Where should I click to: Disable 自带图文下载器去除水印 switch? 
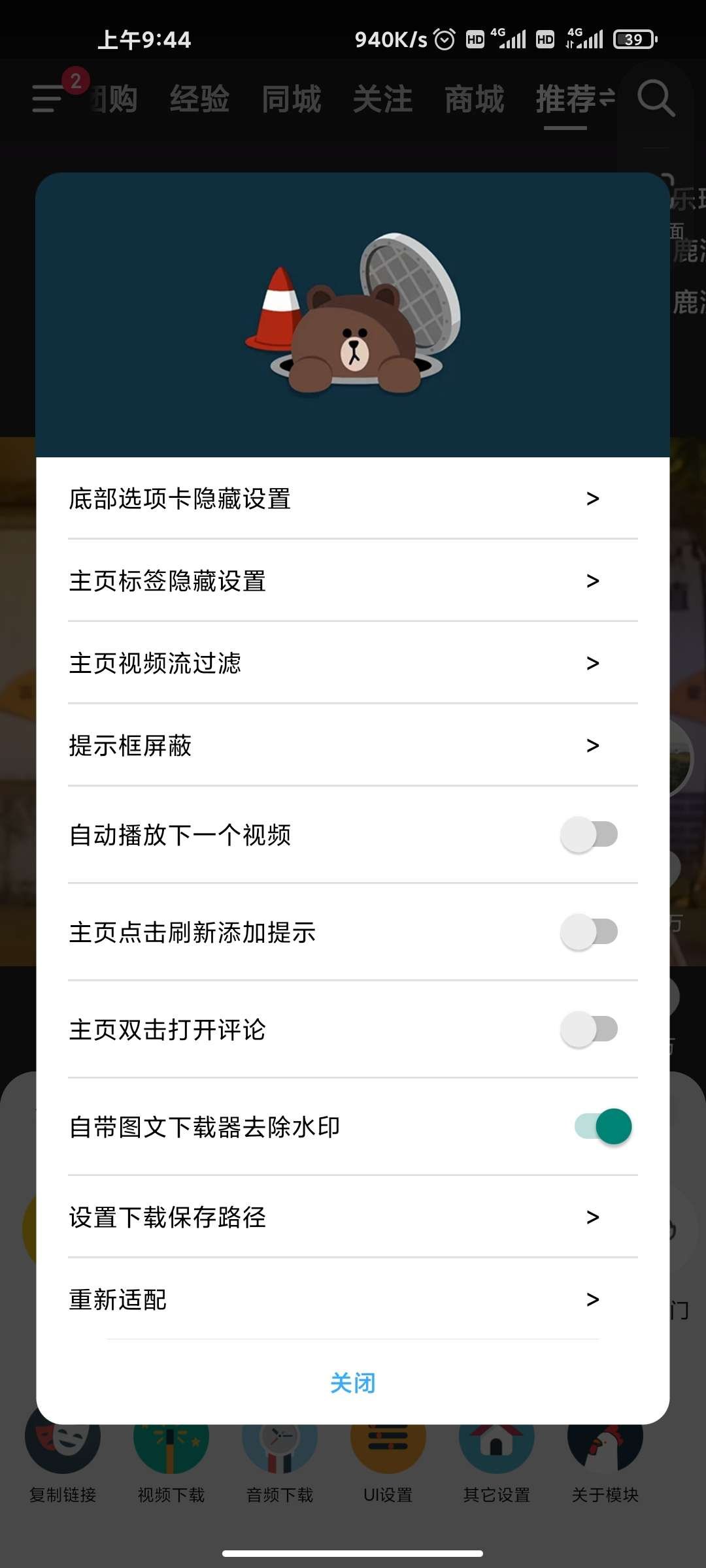603,1126
